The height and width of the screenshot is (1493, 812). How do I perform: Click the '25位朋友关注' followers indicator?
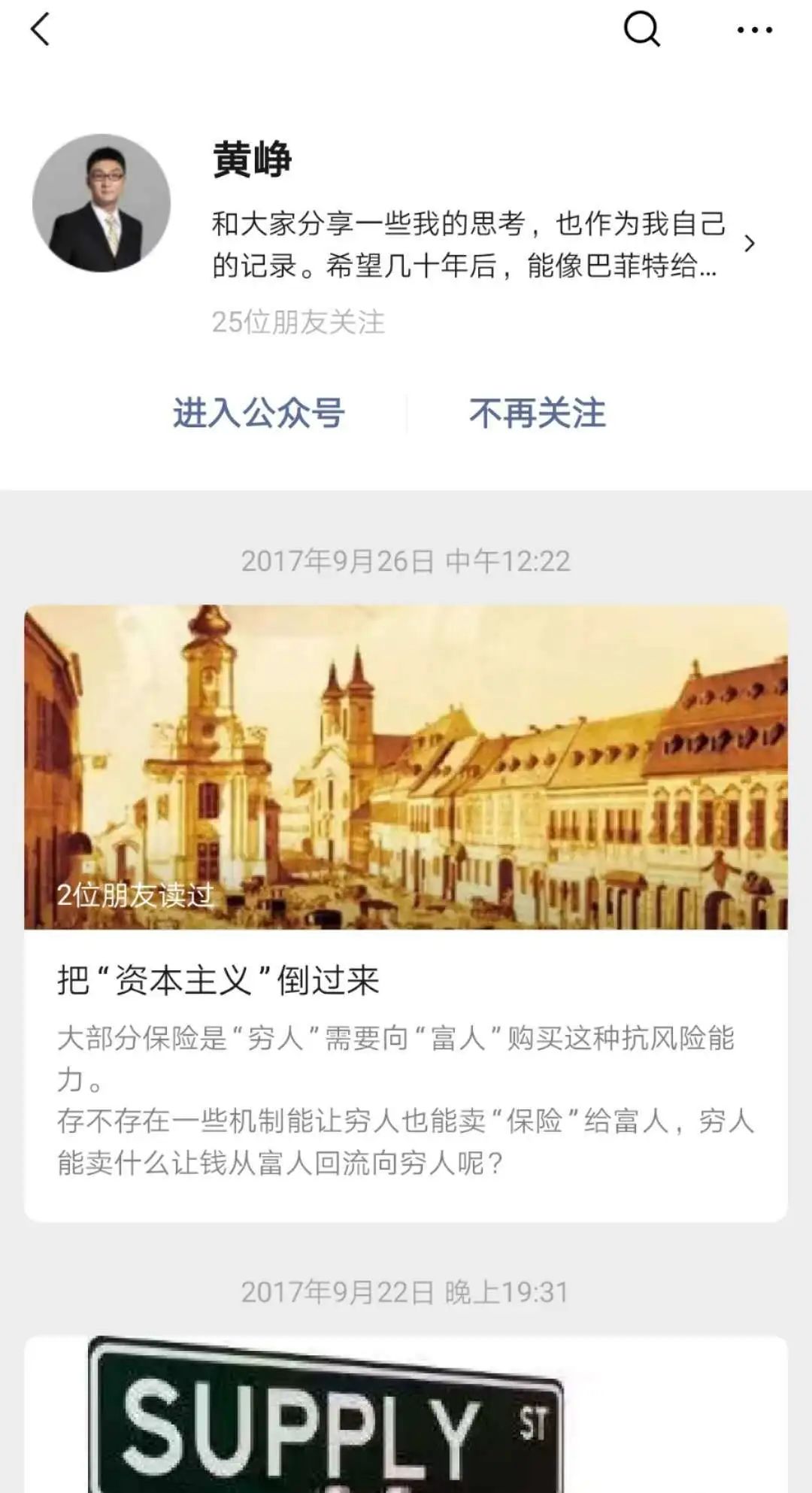[x=298, y=322]
